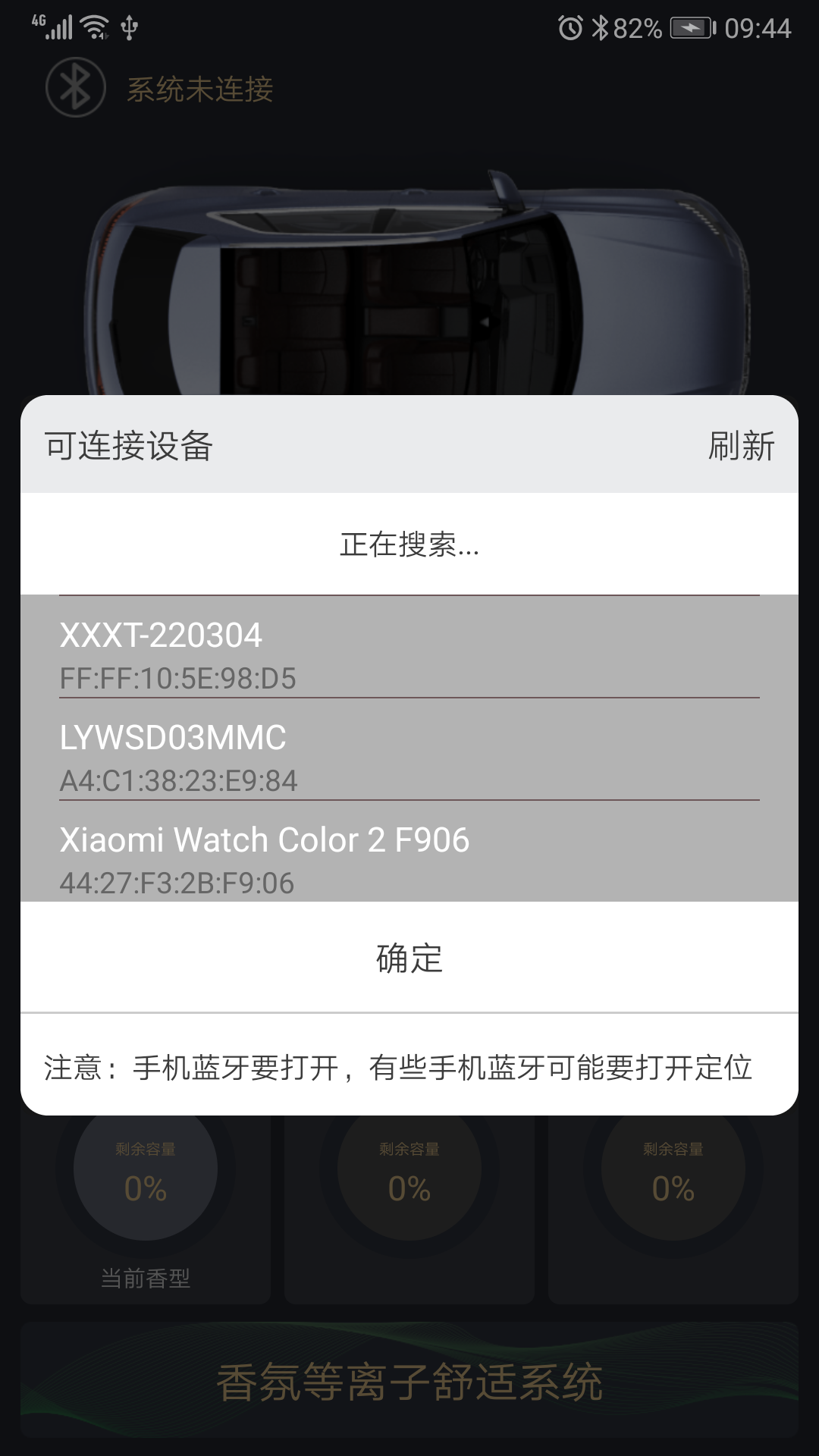Select device XXXT-220304
Image resolution: width=819 pixels, height=1456 pixels.
tap(409, 654)
